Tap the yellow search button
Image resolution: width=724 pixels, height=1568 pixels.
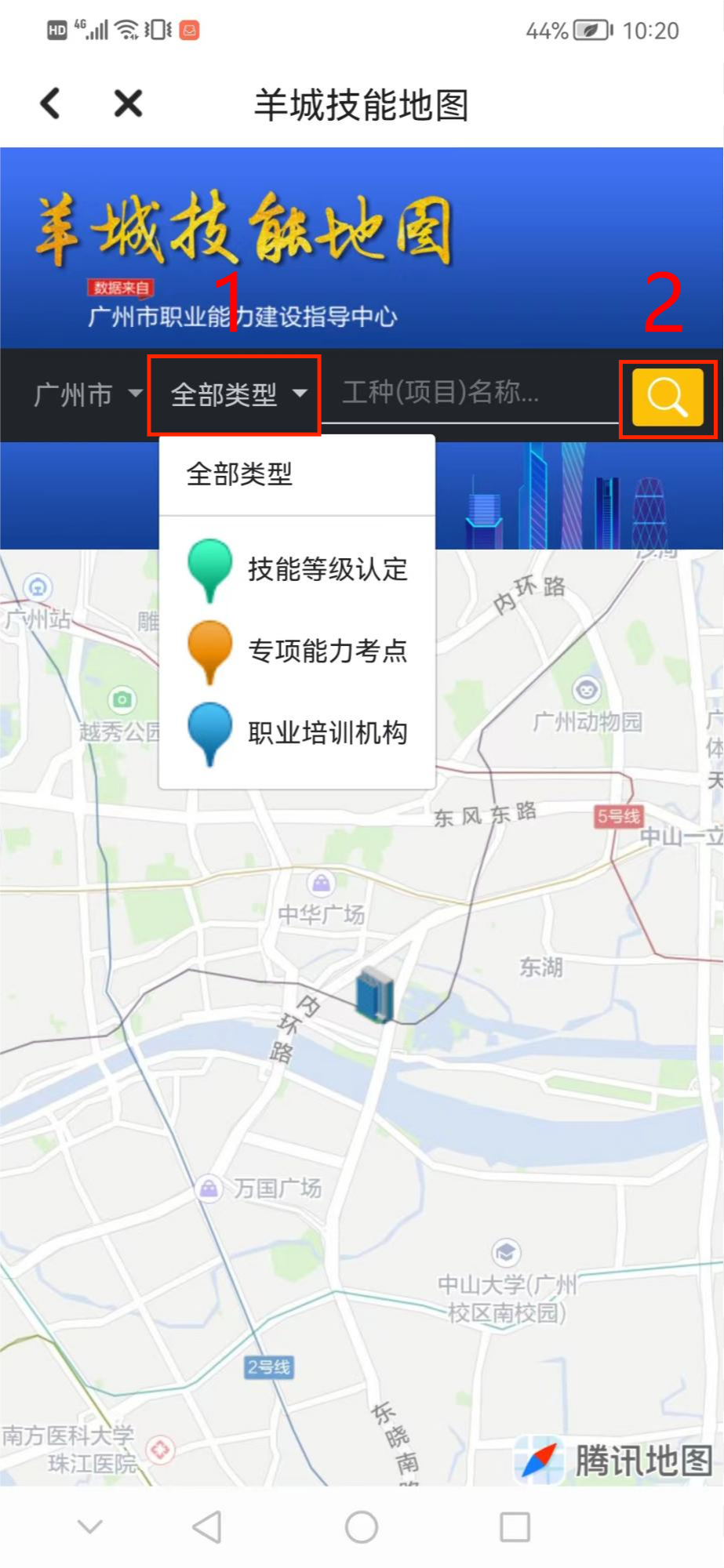point(668,397)
